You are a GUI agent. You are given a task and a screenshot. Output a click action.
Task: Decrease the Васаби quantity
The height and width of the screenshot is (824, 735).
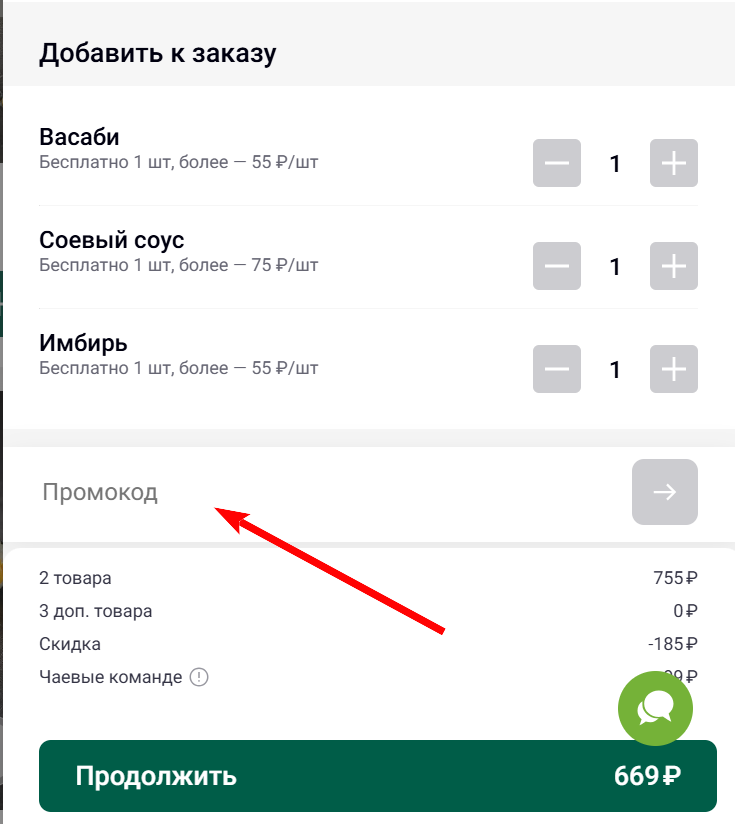(557, 164)
